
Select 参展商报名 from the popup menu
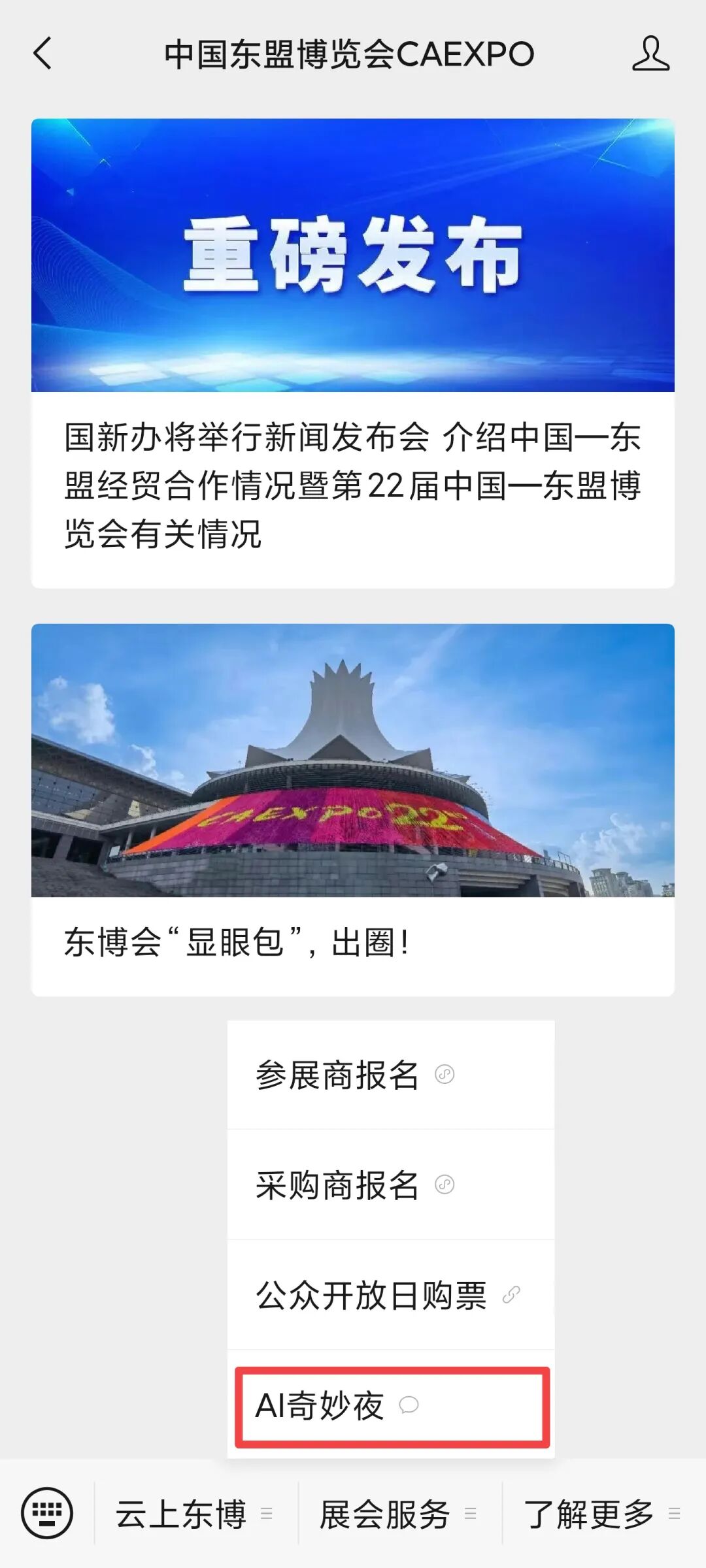pyautogui.click(x=391, y=1075)
